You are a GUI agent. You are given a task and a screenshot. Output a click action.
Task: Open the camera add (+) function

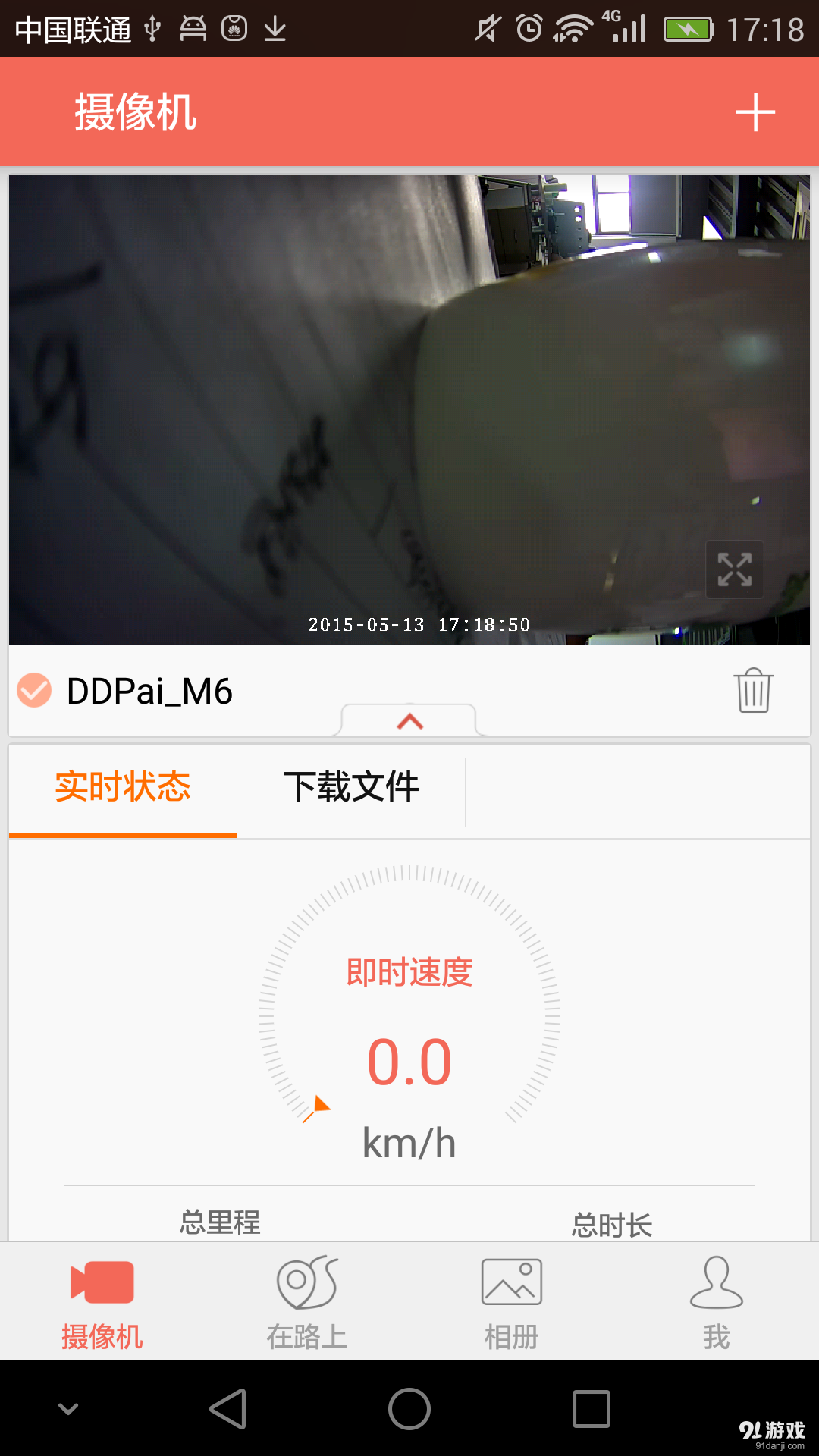point(755,112)
